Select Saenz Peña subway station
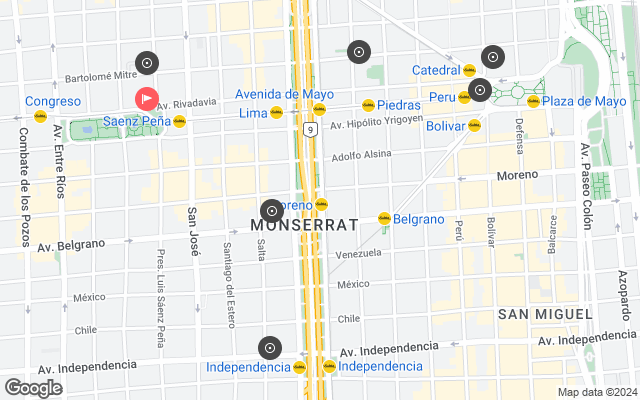640x400 pixels. tap(180, 121)
